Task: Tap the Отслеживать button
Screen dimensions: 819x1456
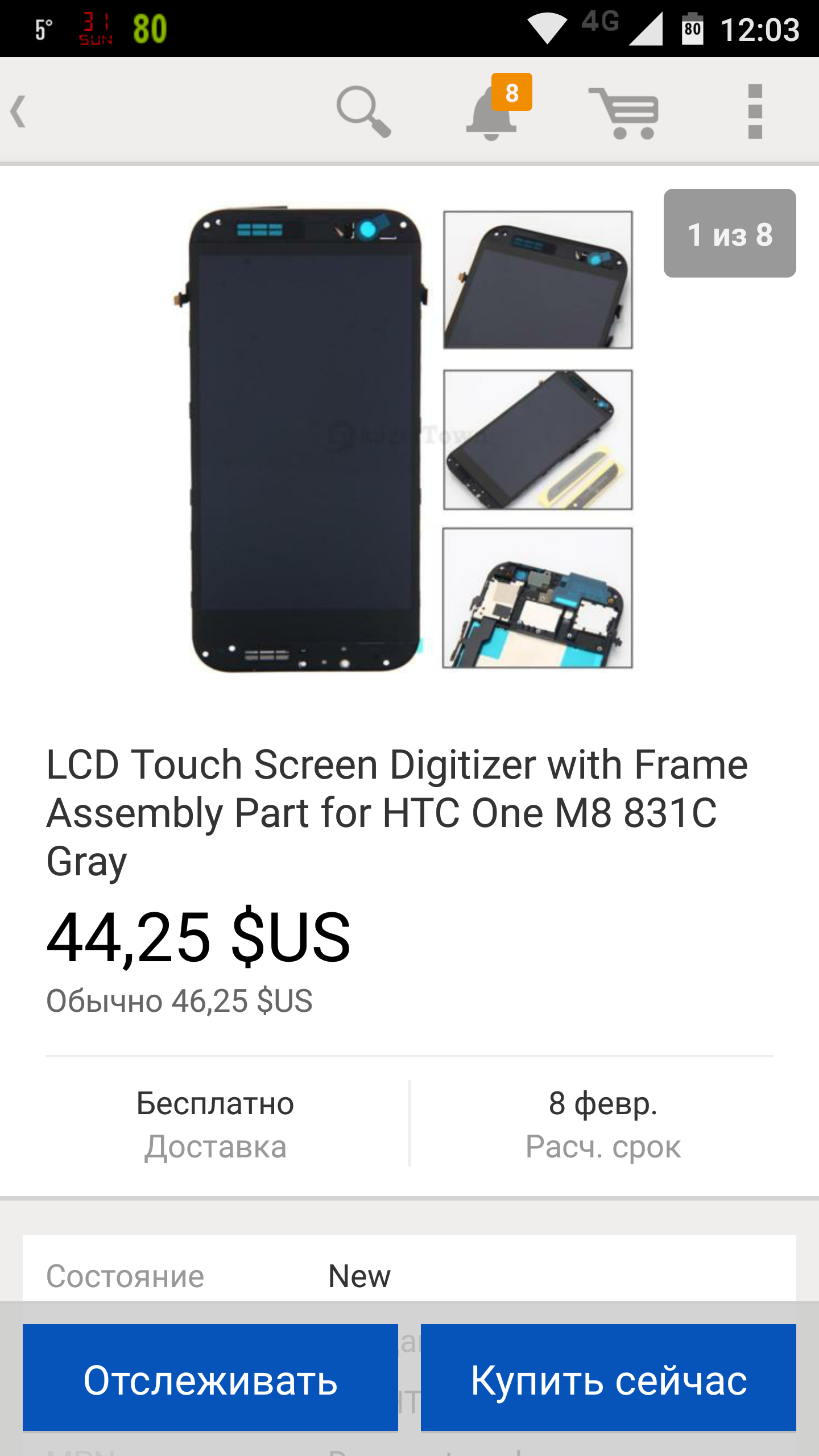Action: [x=210, y=1379]
